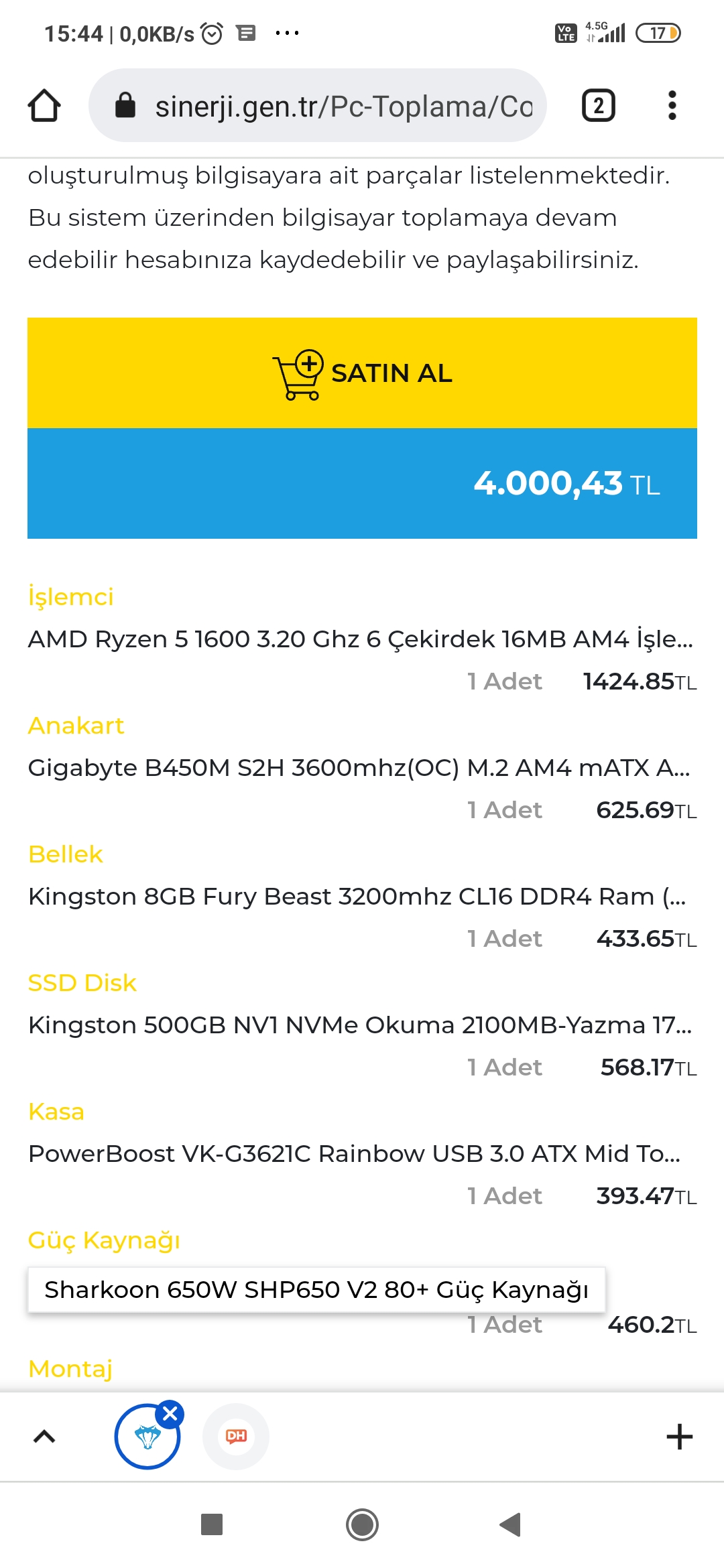This screenshot has height=1568, width=724.
Task: Open the Kingston 500GB NV1 NVMe SSD item
Action: click(360, 1025)
